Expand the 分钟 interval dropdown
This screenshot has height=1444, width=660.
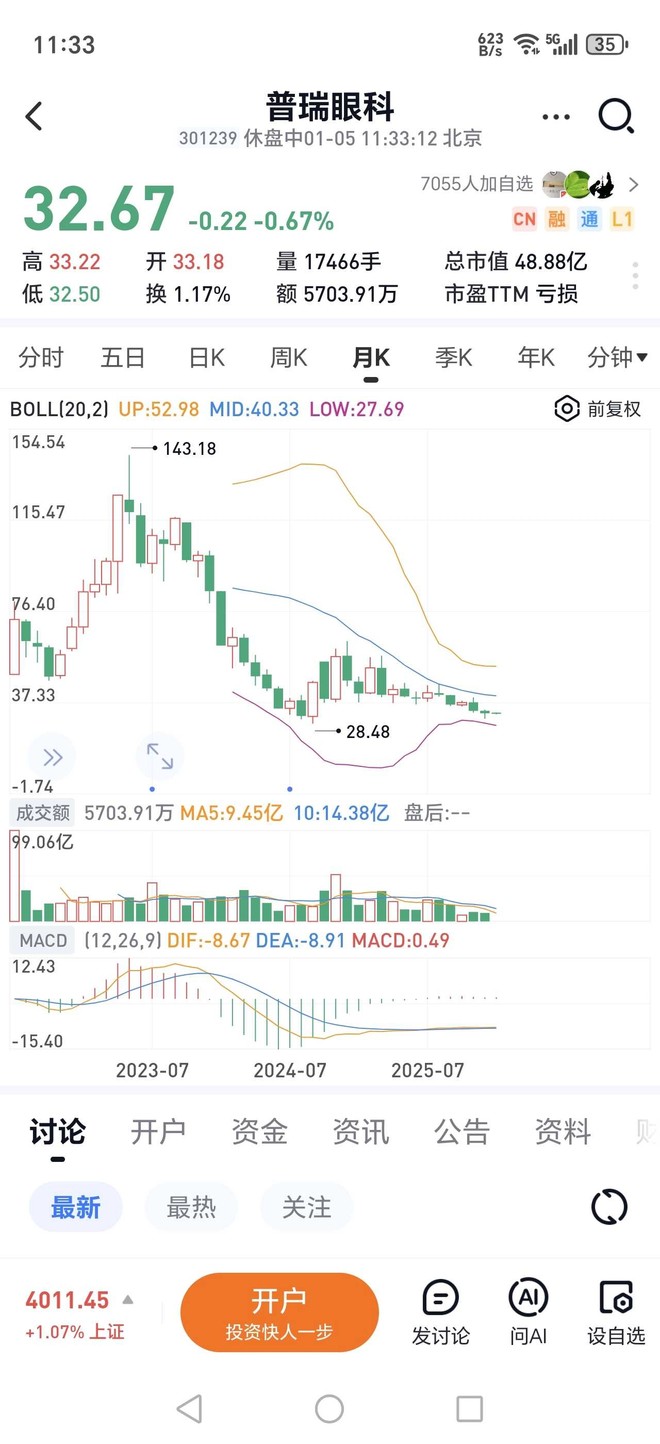pyautogui.click(x=617, y=357)
